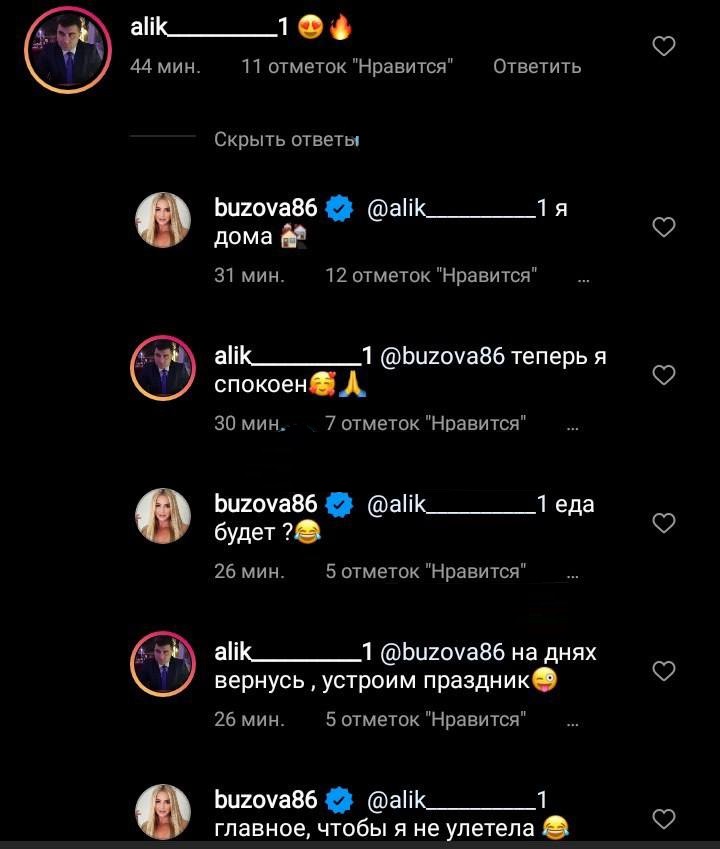
Task: View likes on alik's top comment (11 отметок)
Action: click(x=347, y=67)
